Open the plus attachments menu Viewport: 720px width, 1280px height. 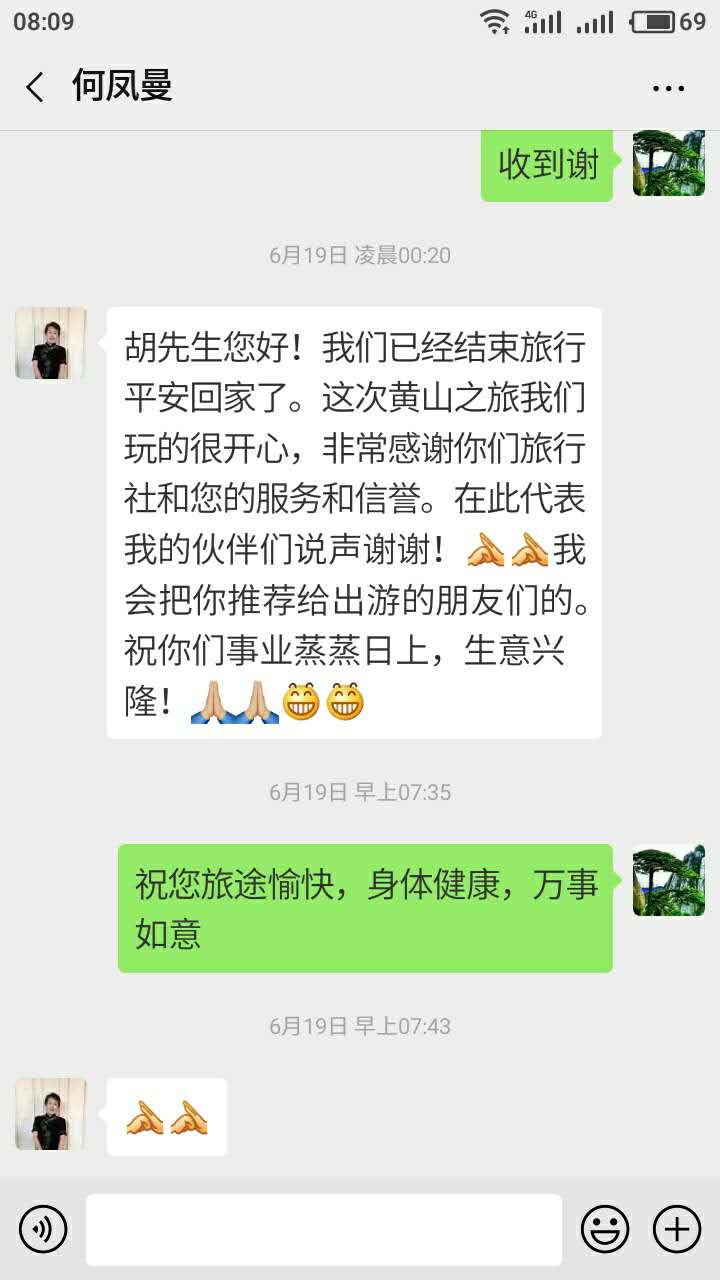(677, 1228)
